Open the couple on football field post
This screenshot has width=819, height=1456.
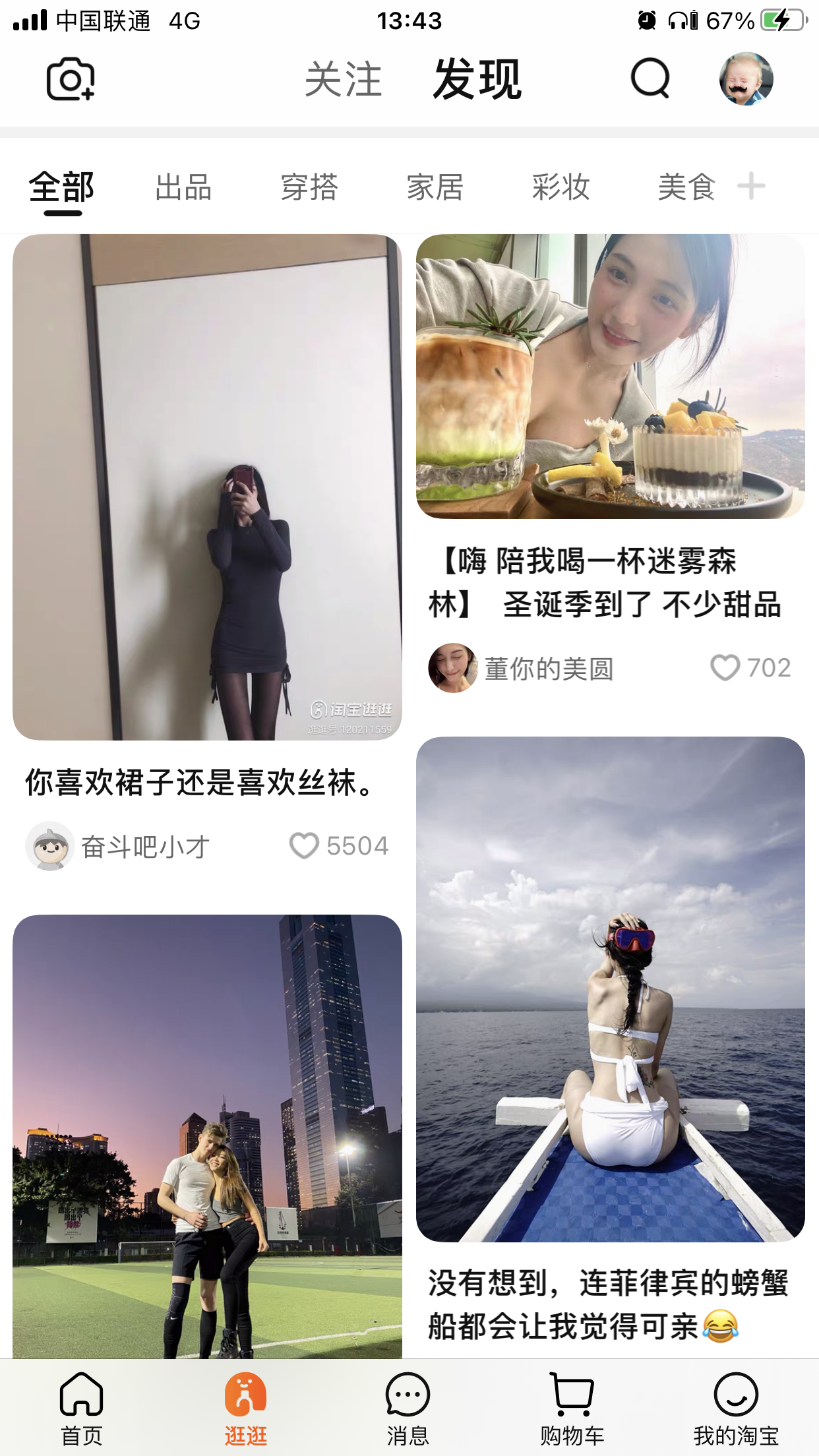pyautogui.click(x=207, y=1134)
